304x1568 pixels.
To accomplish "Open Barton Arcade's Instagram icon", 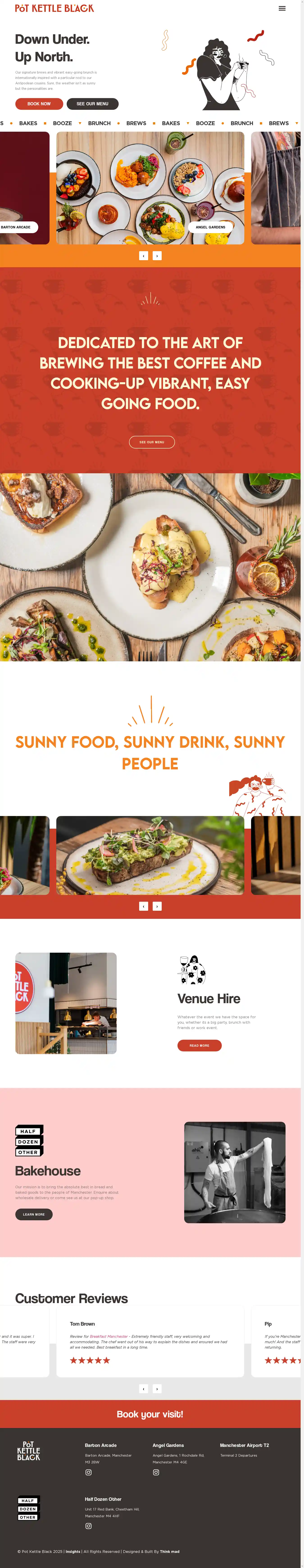I will (x=88, y=1472).
